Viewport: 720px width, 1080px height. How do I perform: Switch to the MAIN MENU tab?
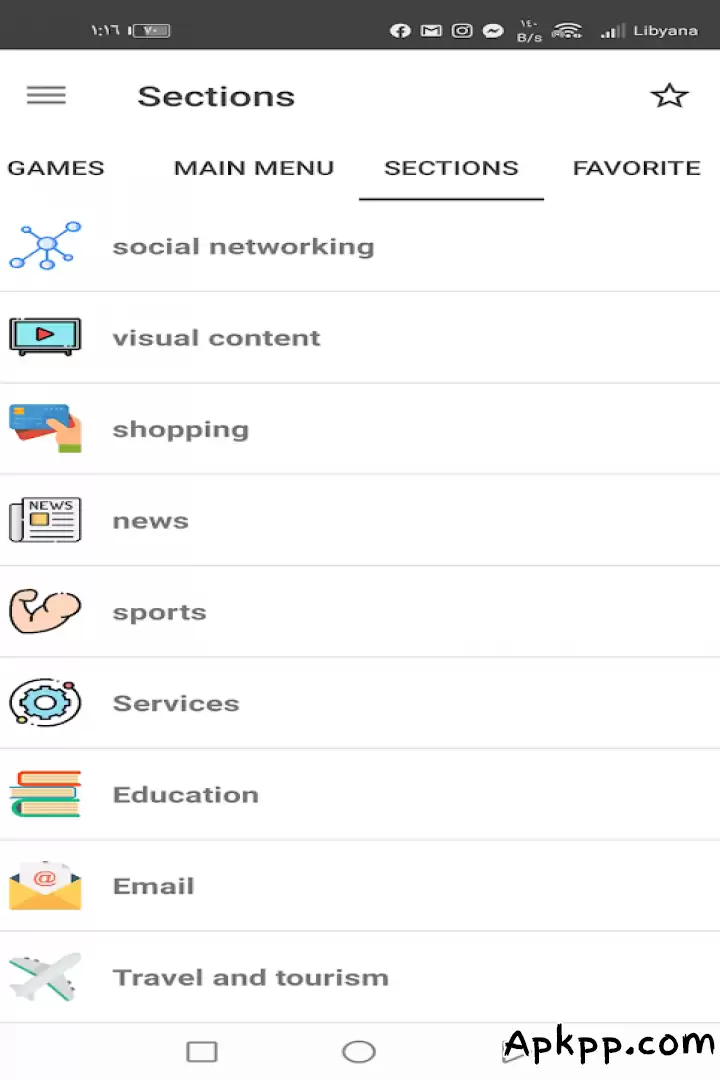click(254, 168)
